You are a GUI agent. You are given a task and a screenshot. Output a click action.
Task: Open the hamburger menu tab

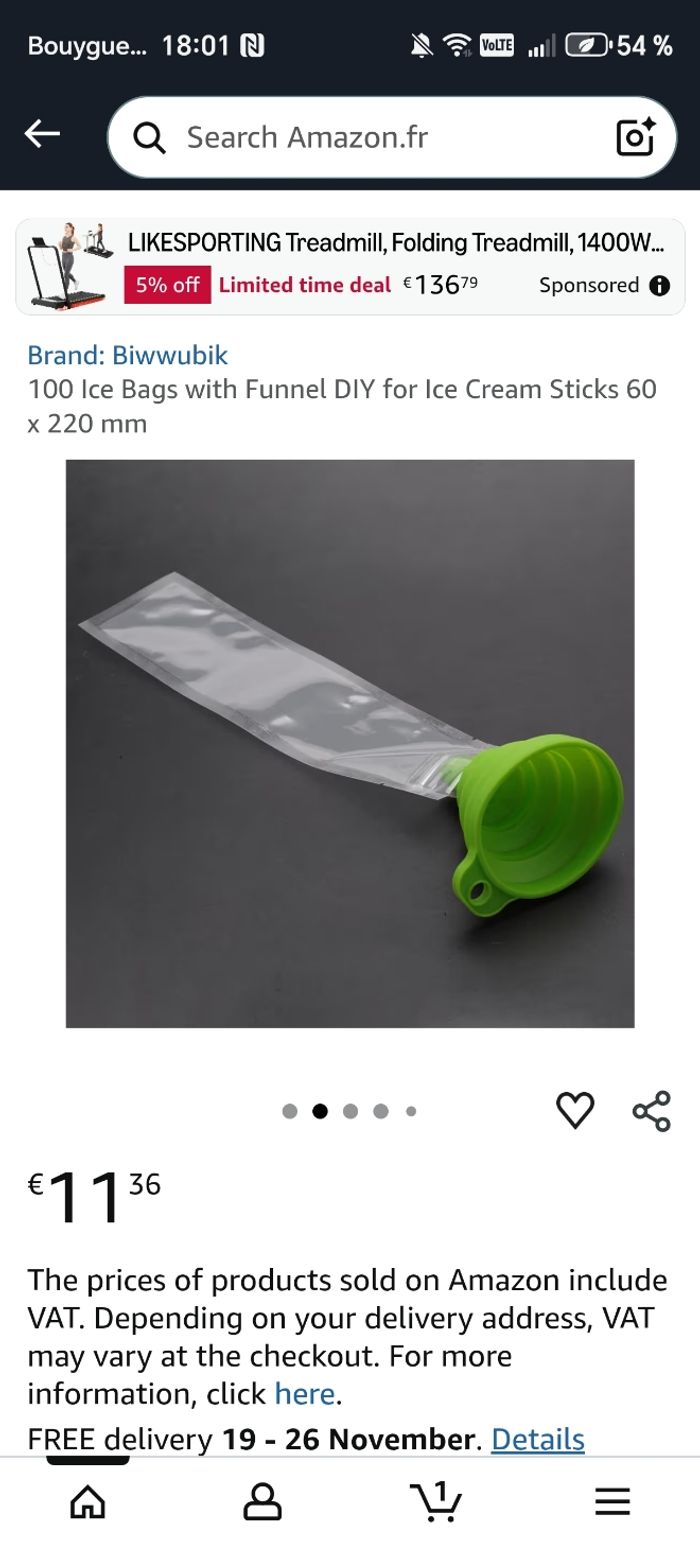coord(612,1501)
